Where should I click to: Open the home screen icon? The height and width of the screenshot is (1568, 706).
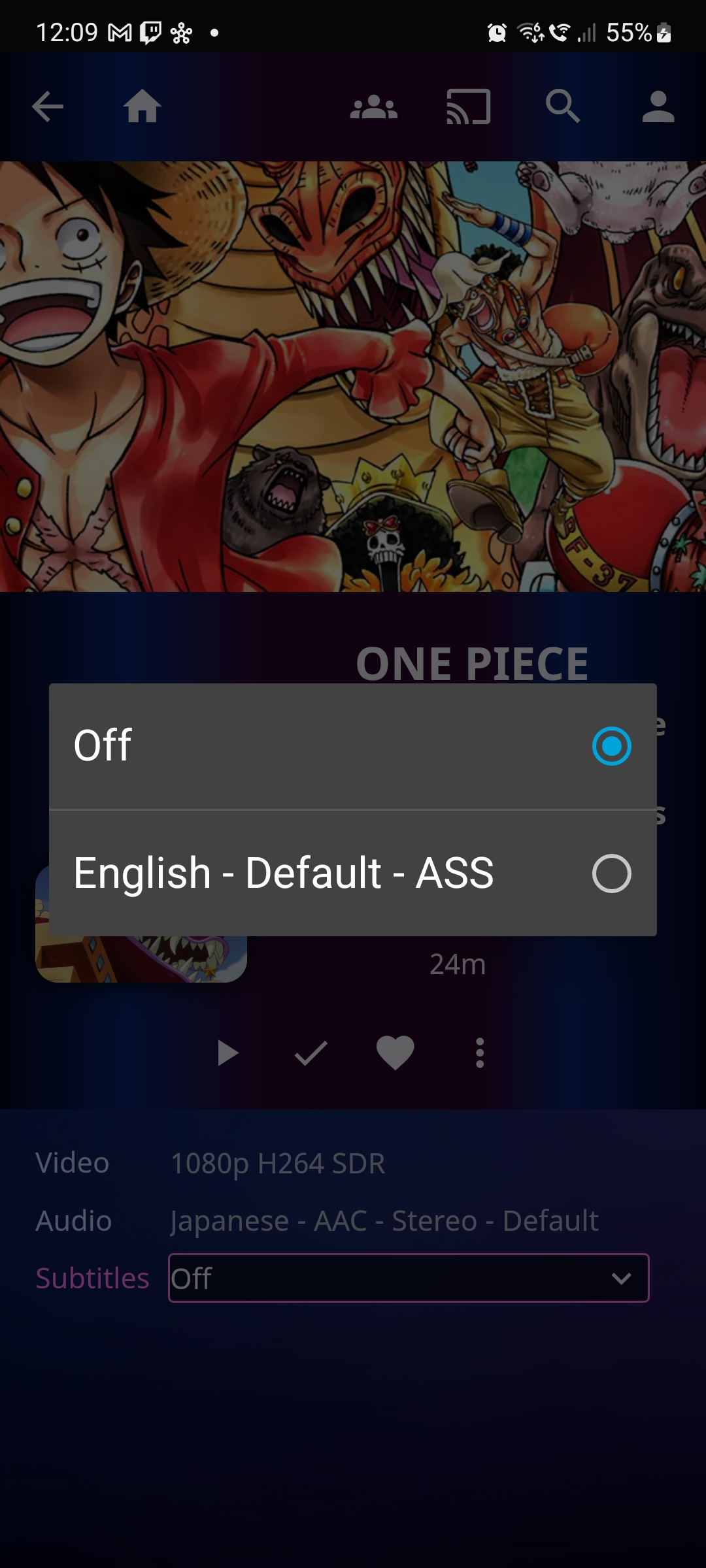click(x=142, y=106)
